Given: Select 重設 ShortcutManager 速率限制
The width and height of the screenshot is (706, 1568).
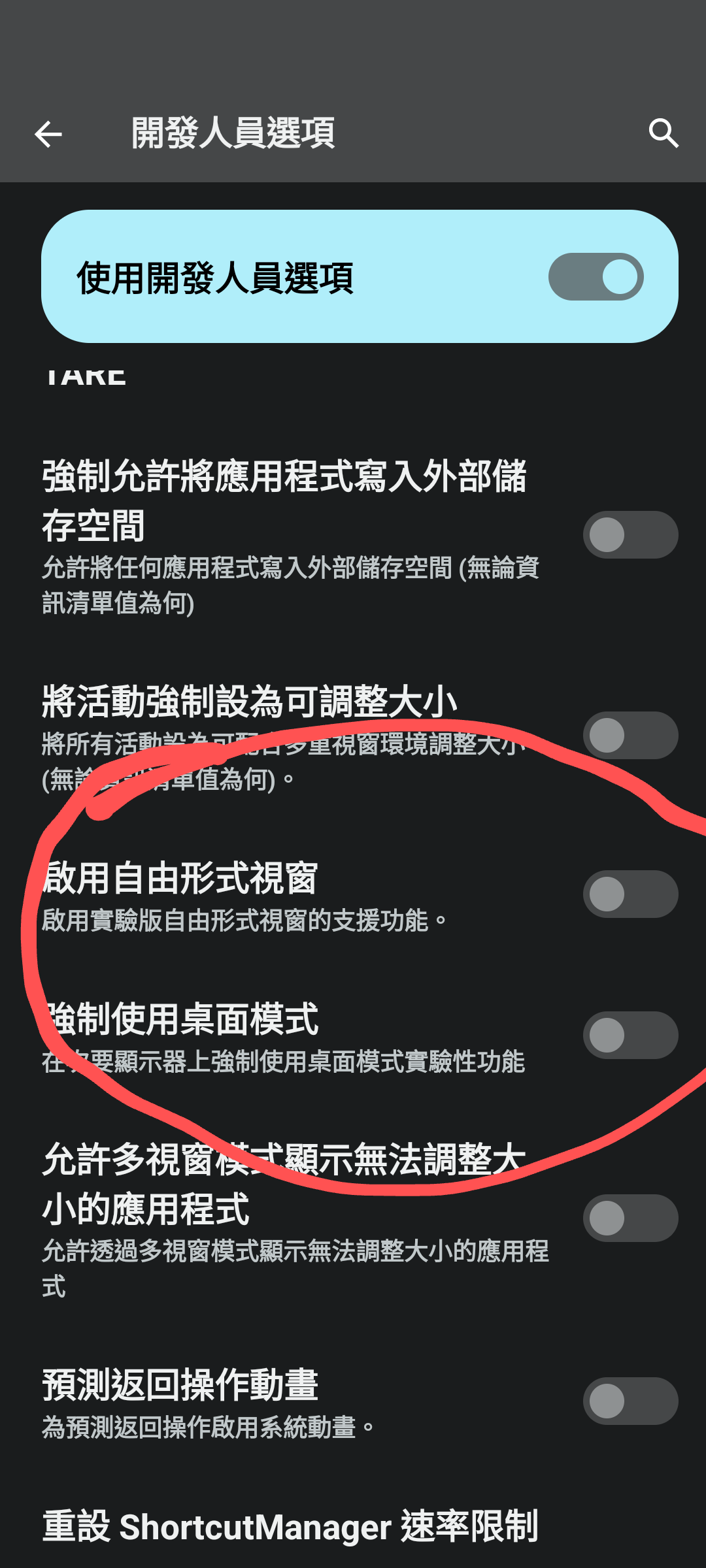Looking at the screenshot, I should (290, 1527).
